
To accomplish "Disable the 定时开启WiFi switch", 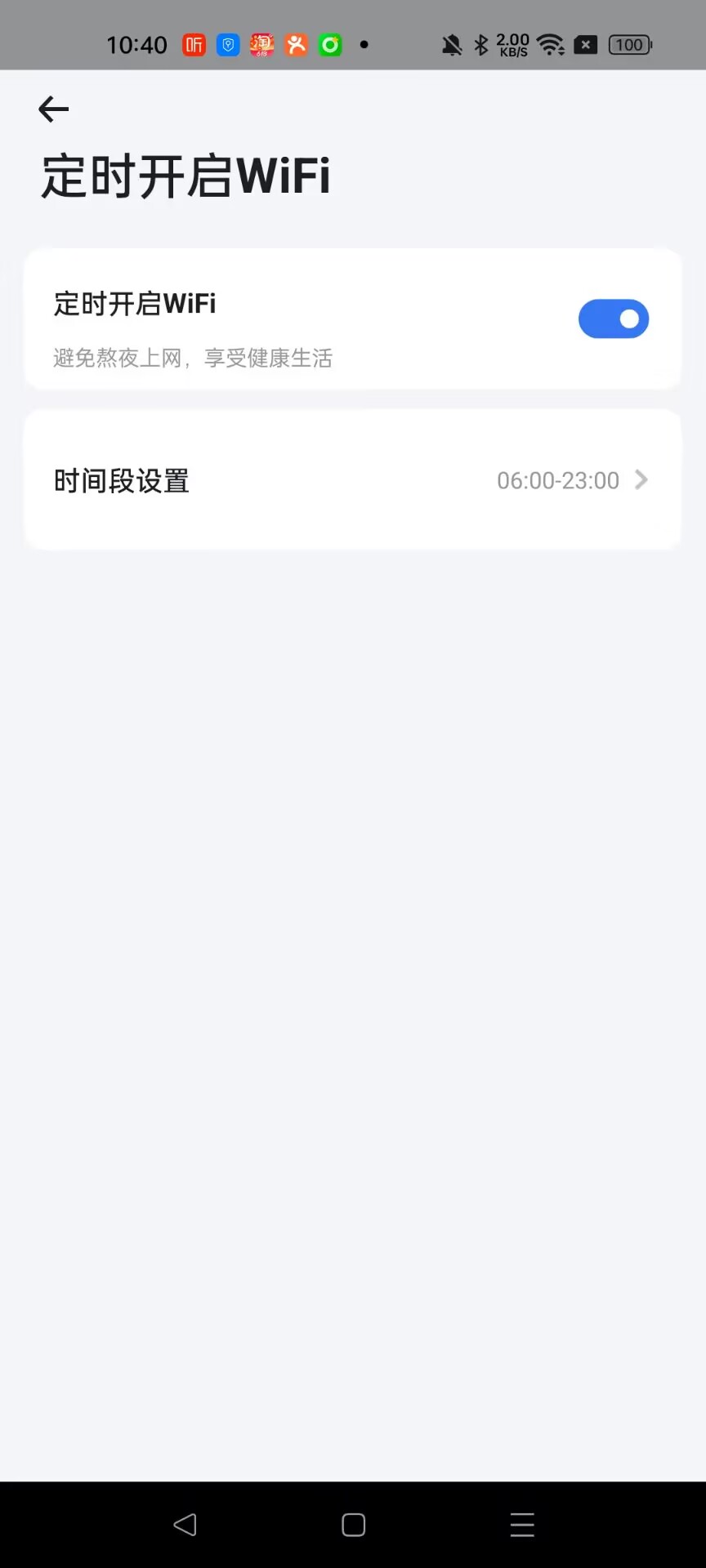I will [614, 318].
